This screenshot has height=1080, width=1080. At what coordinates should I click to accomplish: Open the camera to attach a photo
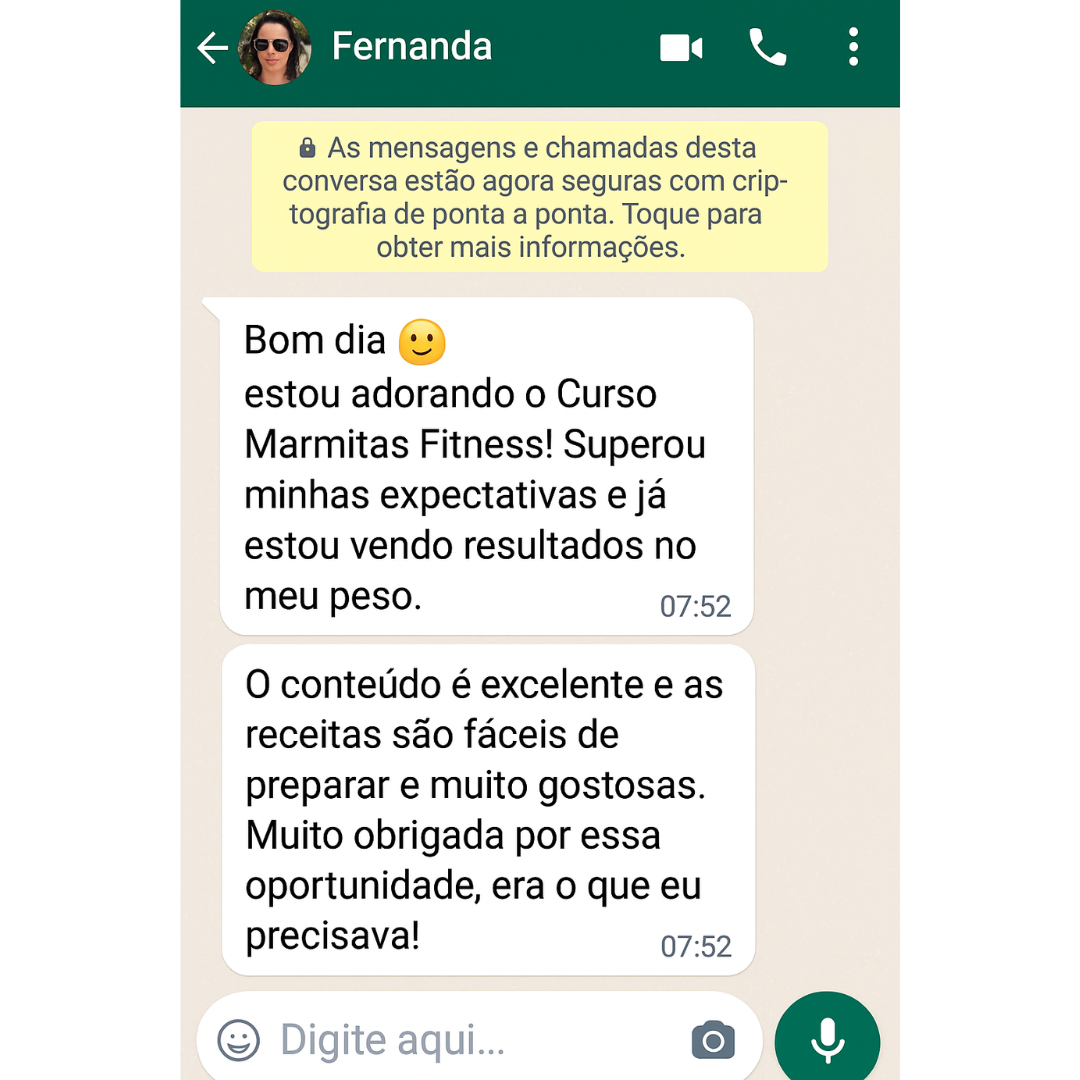click(x=713, y=1040)
